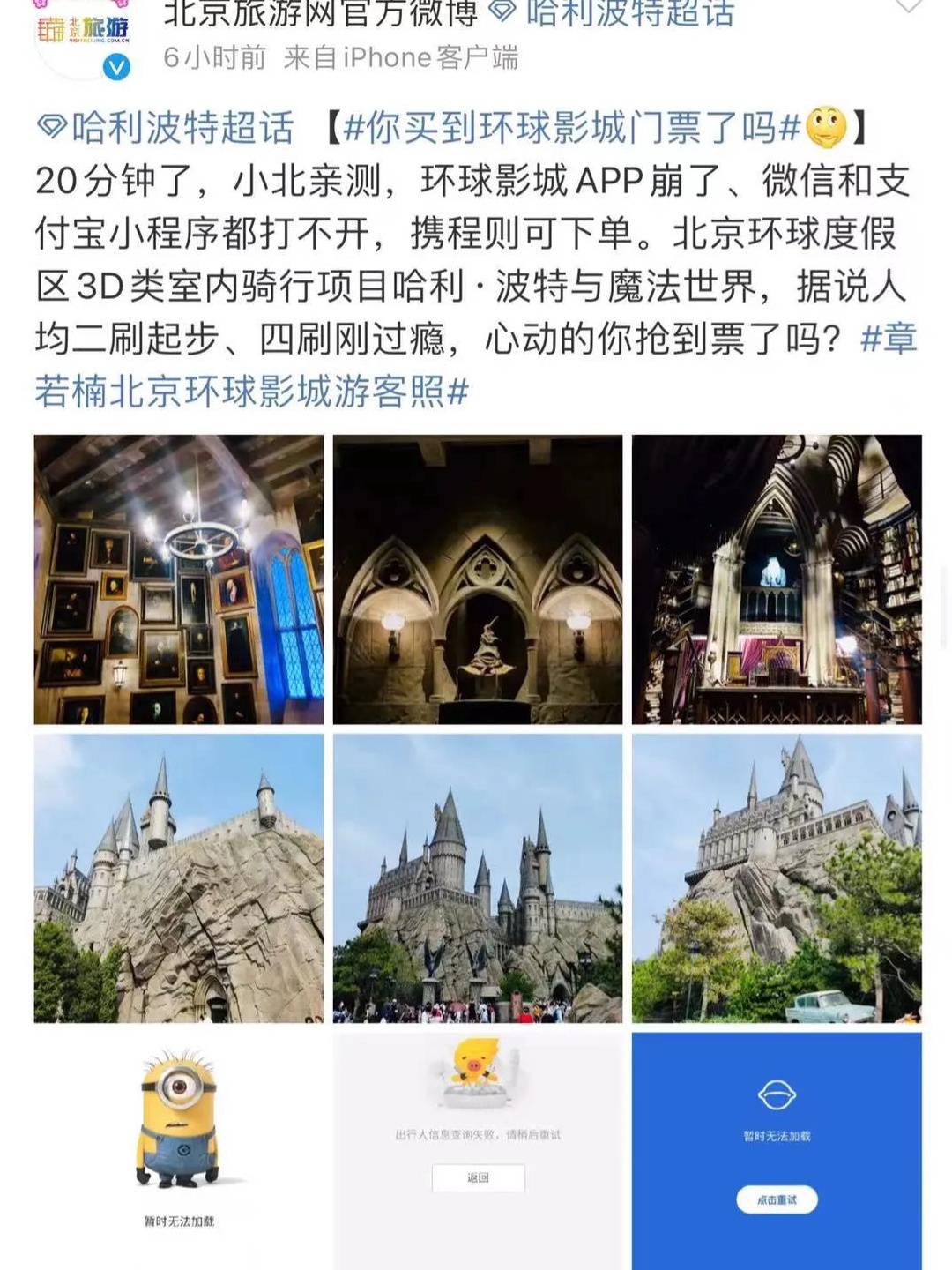952x1270 pixels.
Task: View the Sorting Hat archway photo
Action: pos(478,579)
